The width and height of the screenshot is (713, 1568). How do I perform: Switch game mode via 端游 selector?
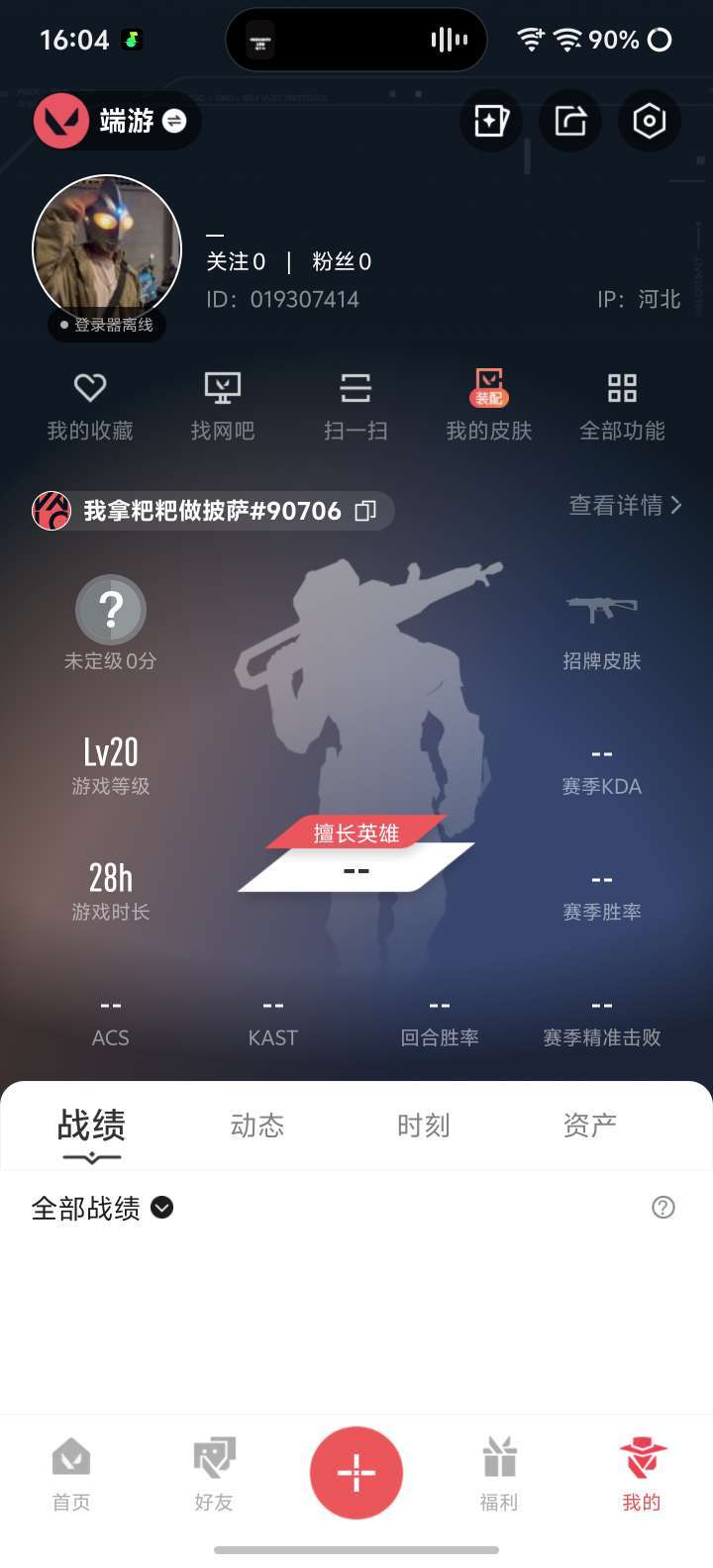pos(117,121)
